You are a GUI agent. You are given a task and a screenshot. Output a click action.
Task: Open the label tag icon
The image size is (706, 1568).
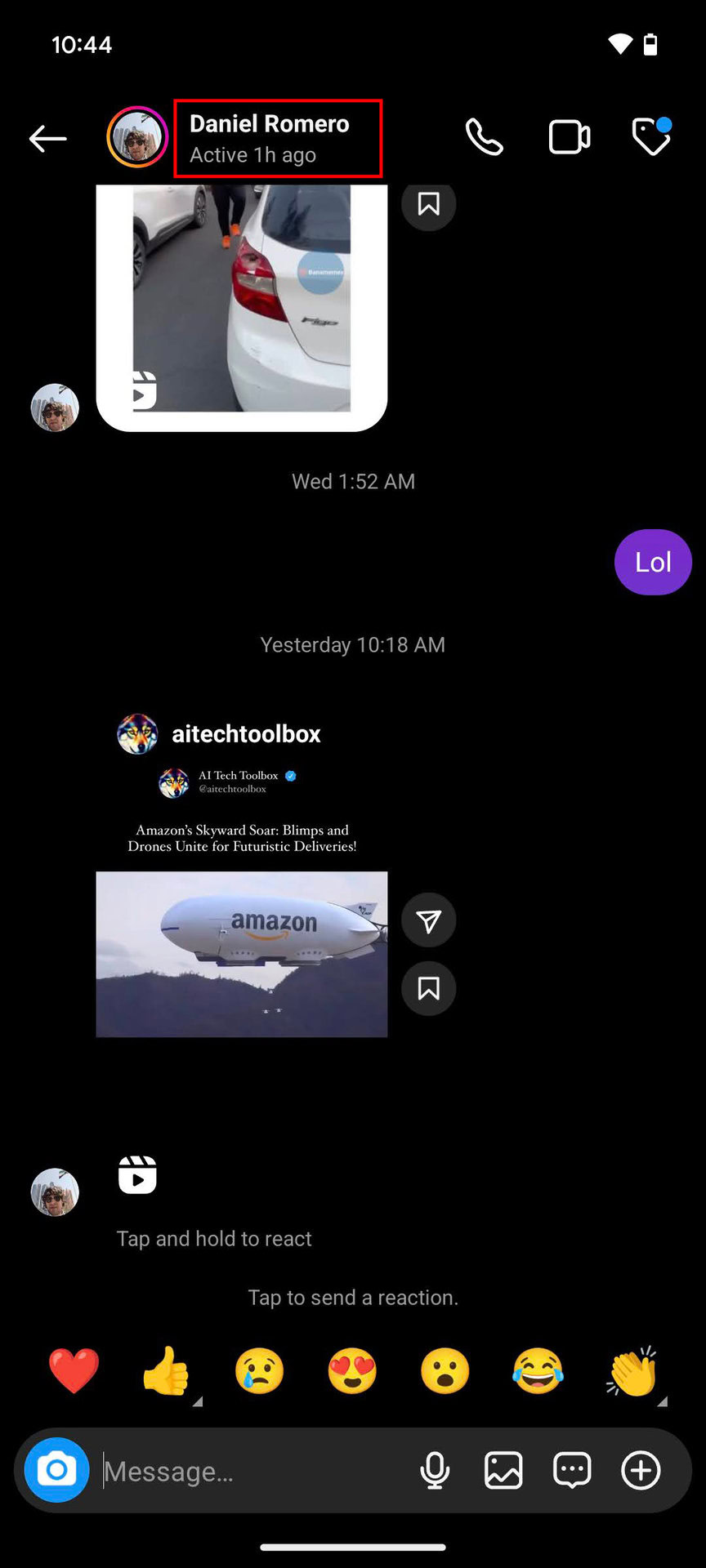pos(651,137)
